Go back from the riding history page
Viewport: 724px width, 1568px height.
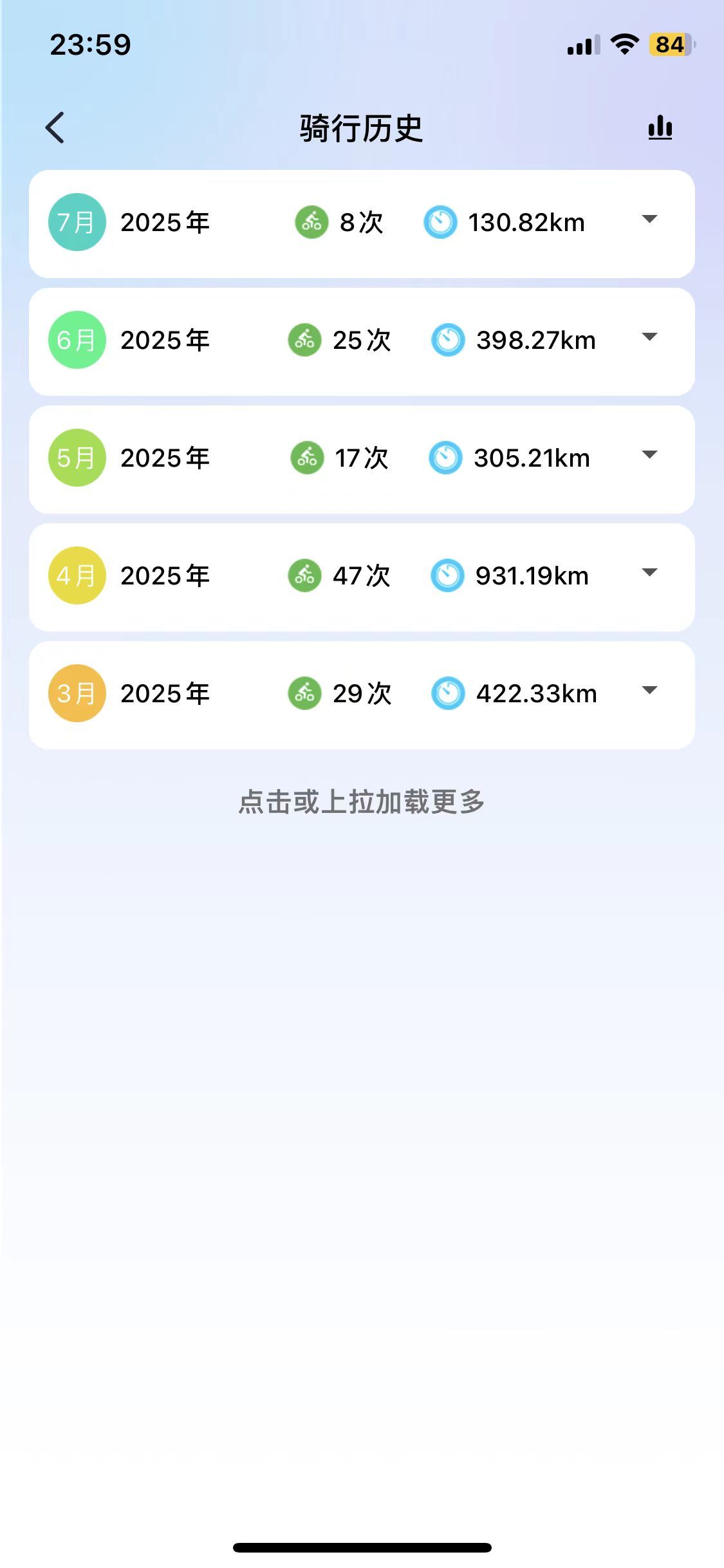pos(55,127)
